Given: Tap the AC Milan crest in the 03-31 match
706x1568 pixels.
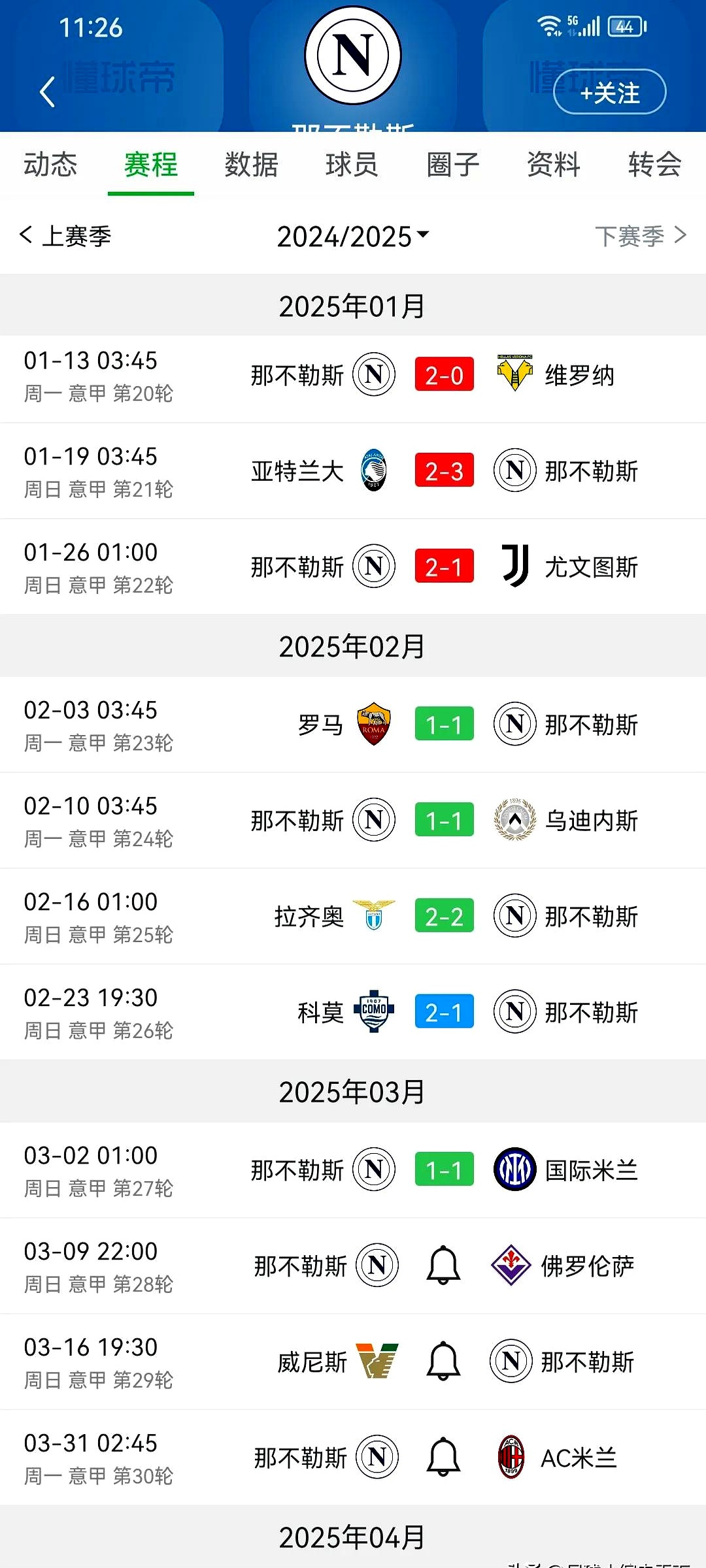Looking at the screenshot, I should [x=514, y=1456].
